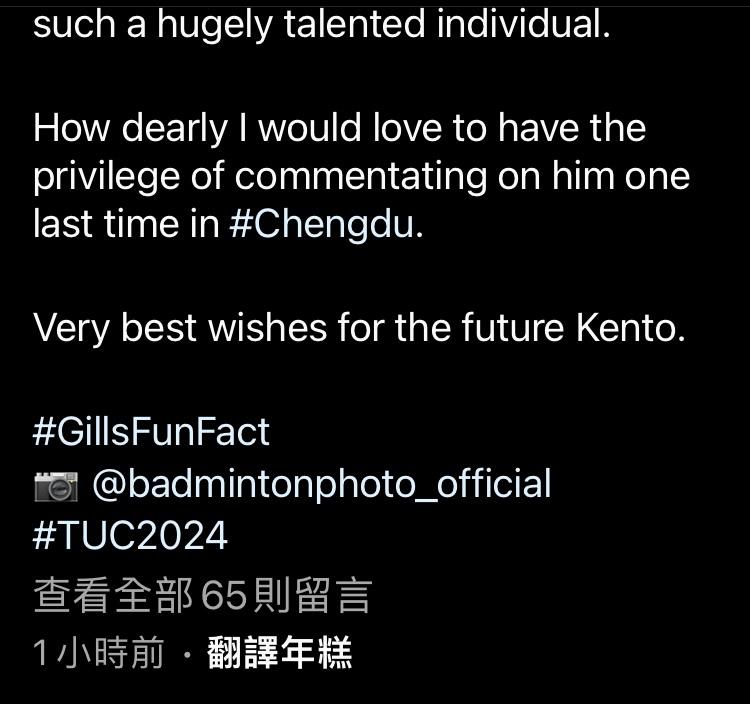Tap 翻譯年糕 to translate the caption
Image resolution: width=750 pixels, height=704 pixels.
(x=280, y=654)
